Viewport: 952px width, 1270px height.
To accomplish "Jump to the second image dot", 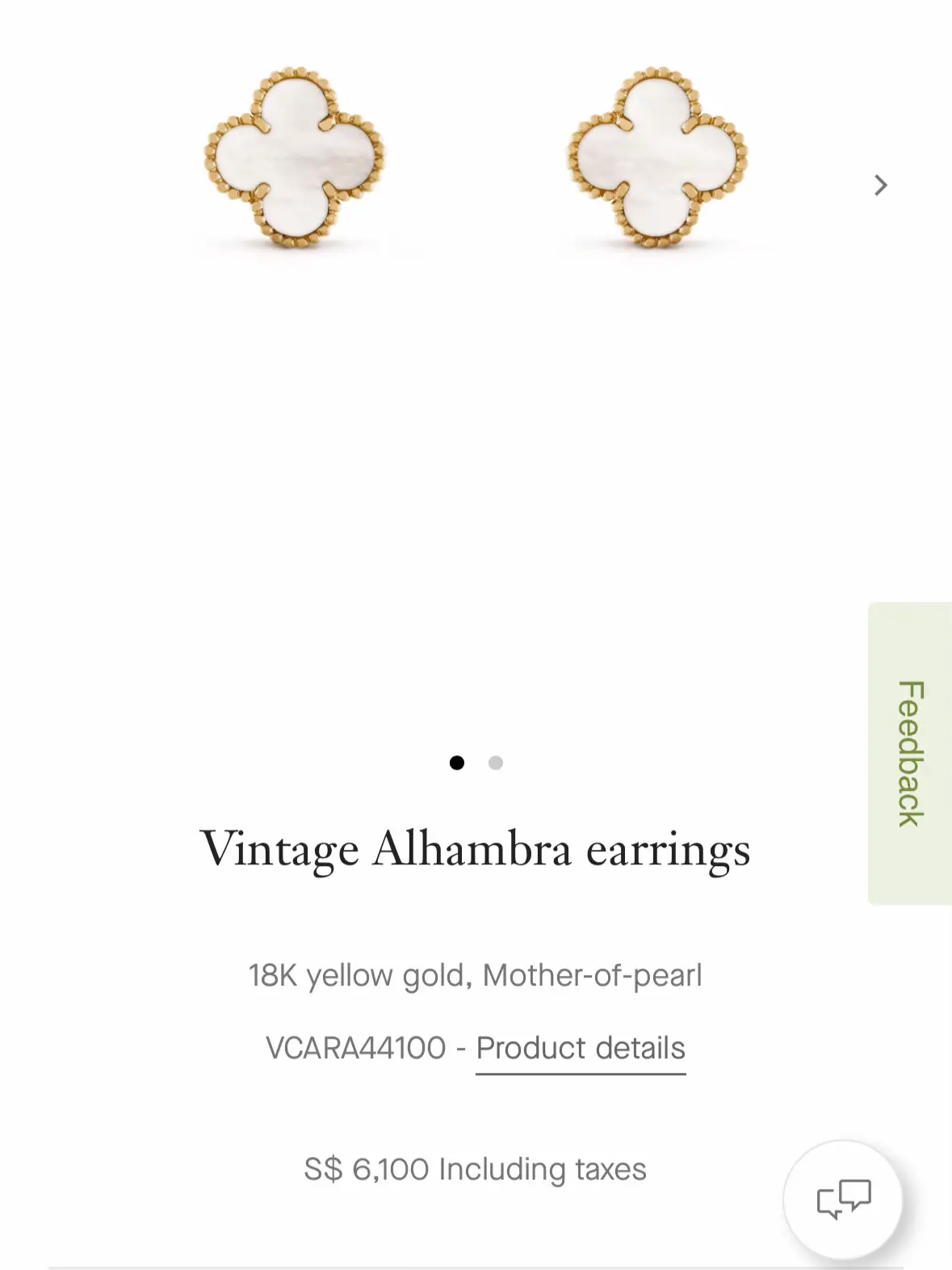I will pos(496,763).
